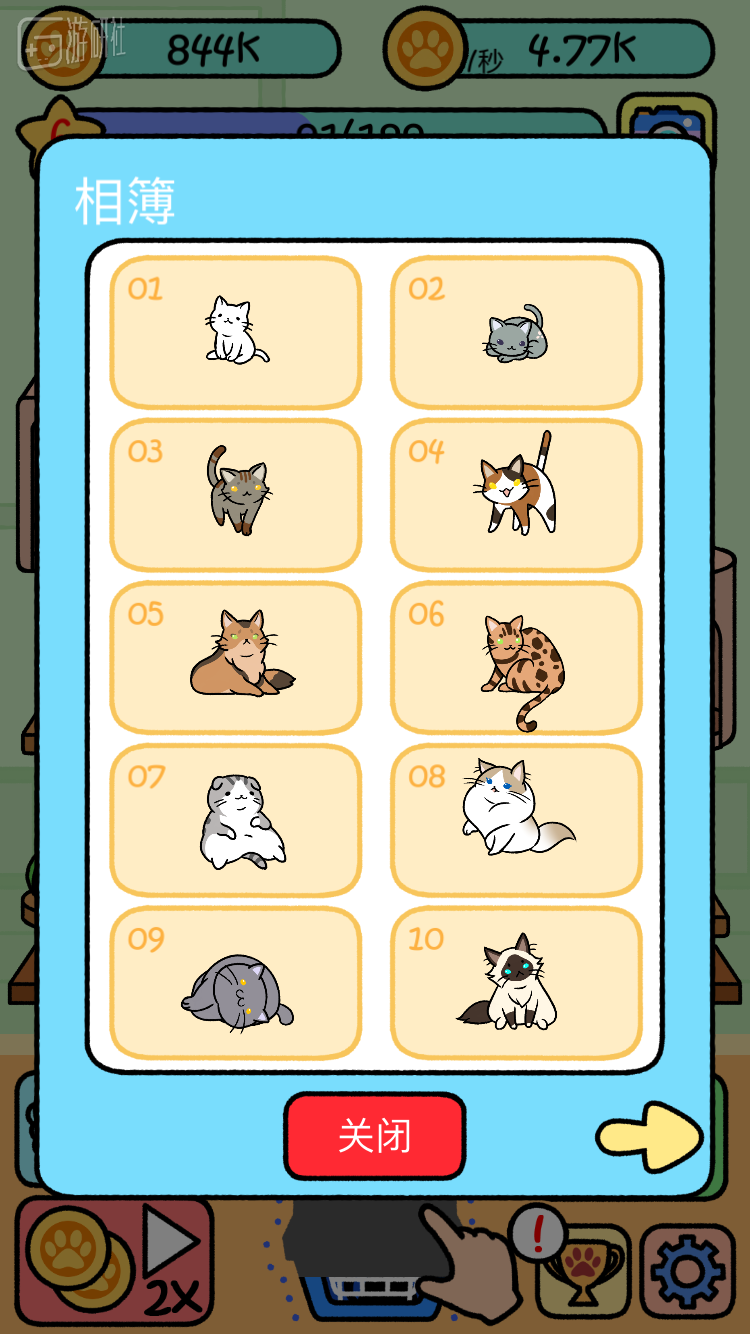Select bengal cat card 06

click(515, 657)
